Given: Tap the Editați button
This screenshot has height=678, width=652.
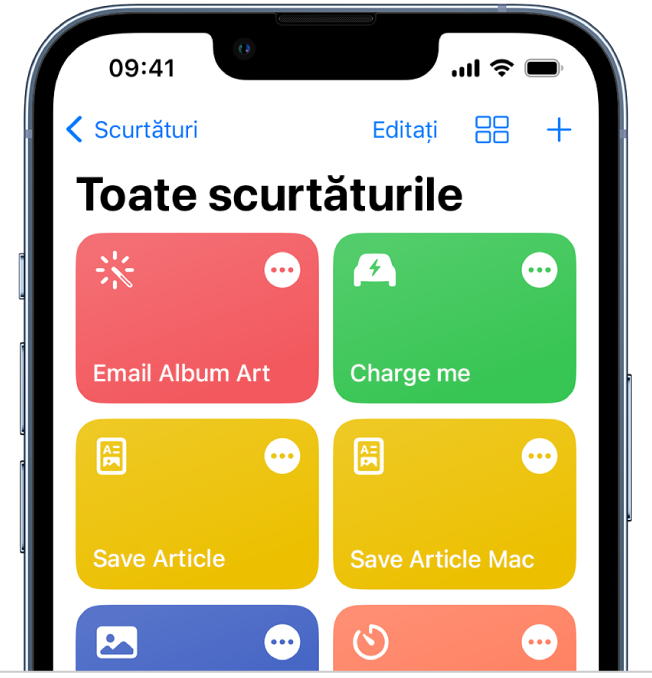Looking at the screenshot, I should (x=404, y=130).
